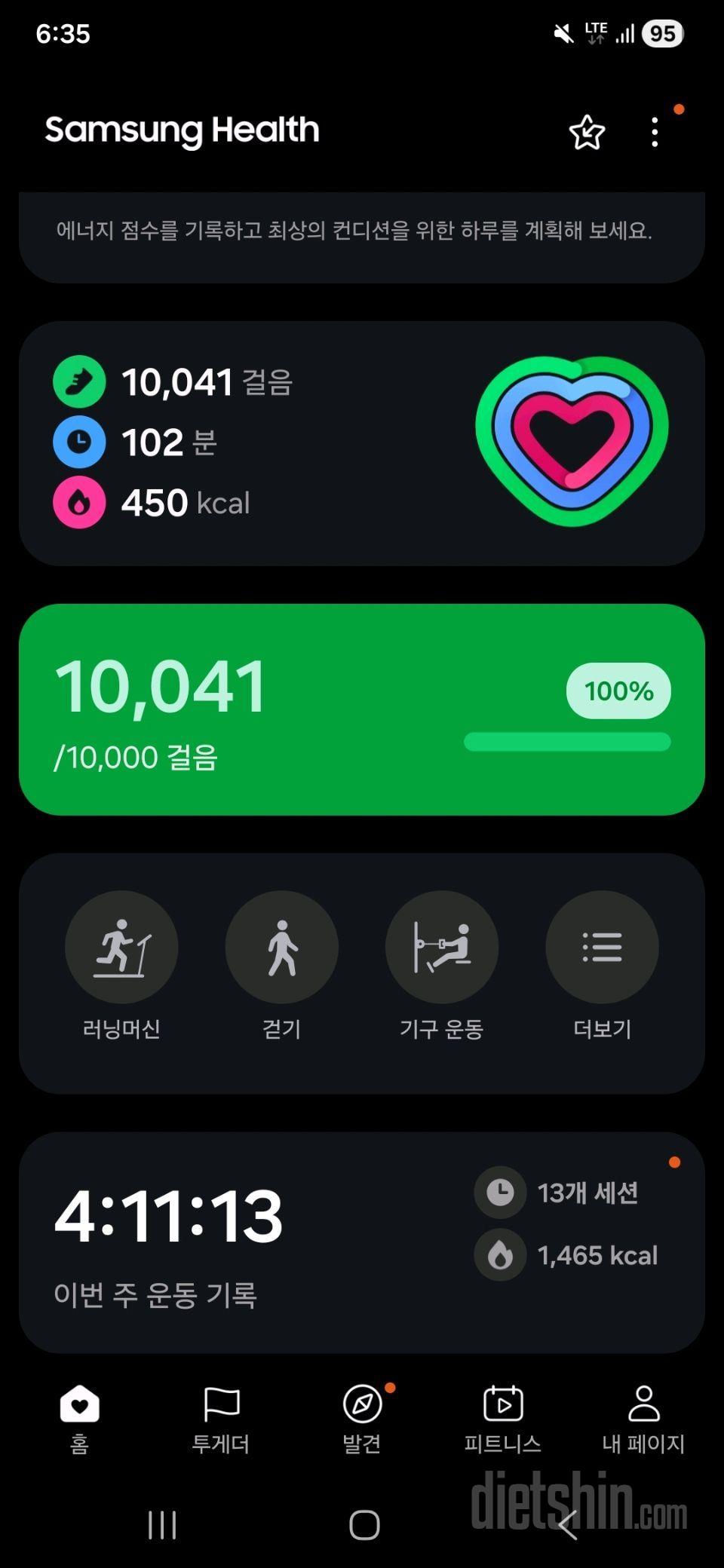
Task: Start a 기구 운동 workout
Action: point(442,948)
